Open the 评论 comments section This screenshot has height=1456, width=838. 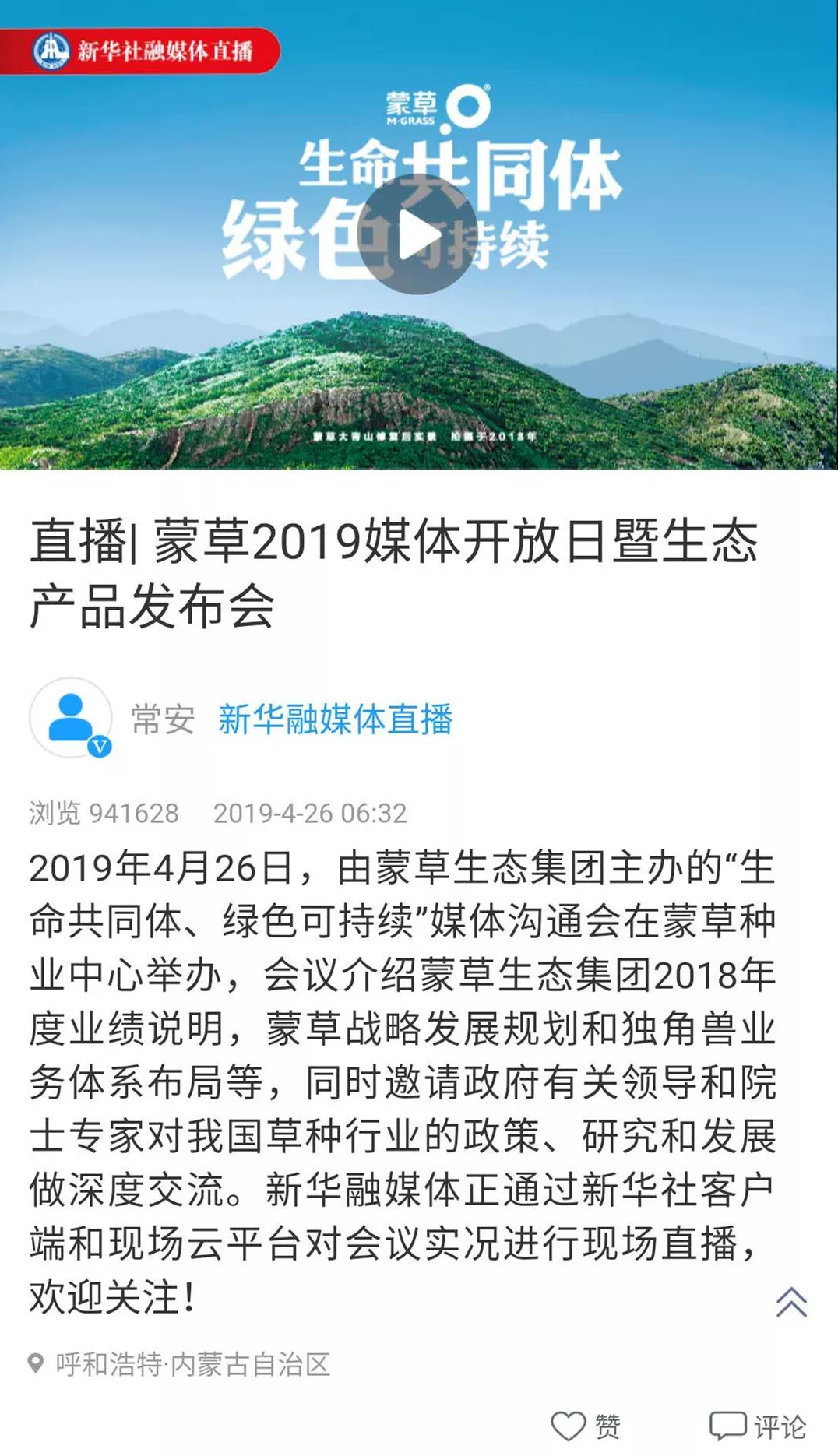click(757, 1426)
